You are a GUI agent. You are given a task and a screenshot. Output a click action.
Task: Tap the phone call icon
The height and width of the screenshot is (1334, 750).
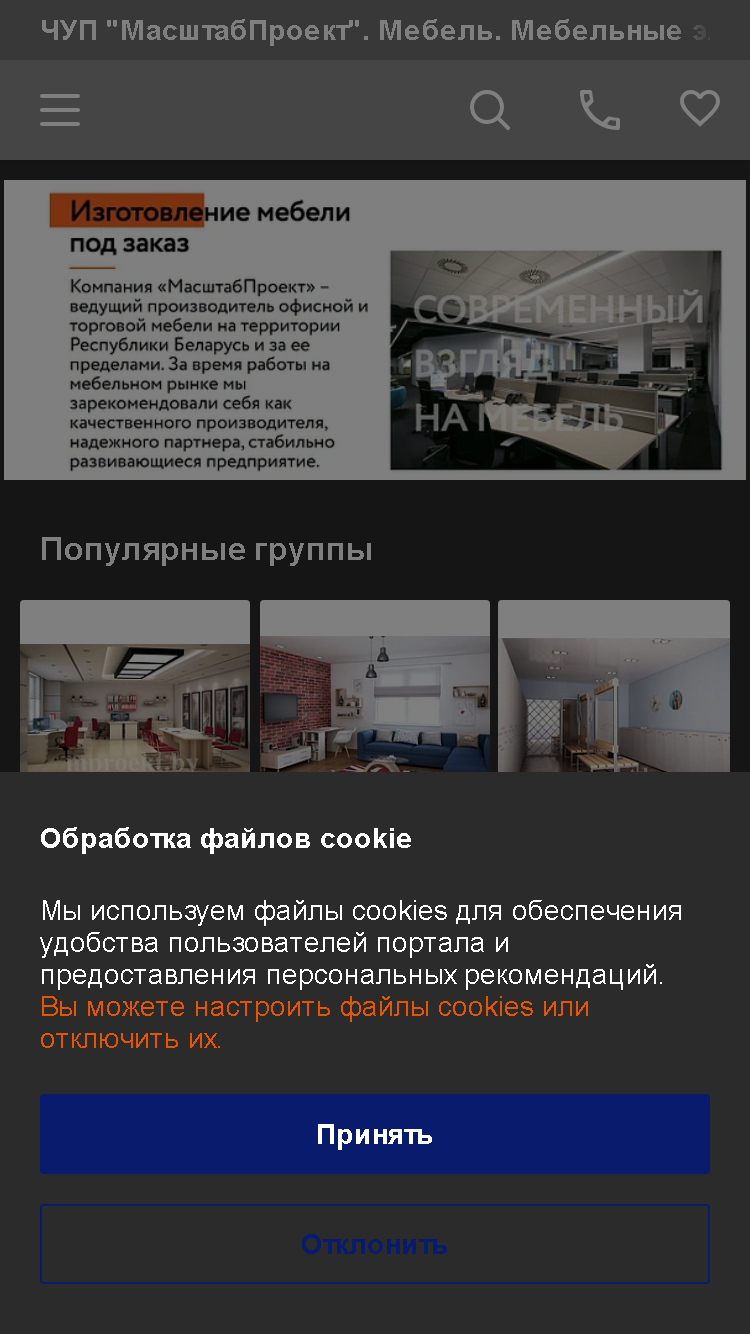click(x=600, y=110)
